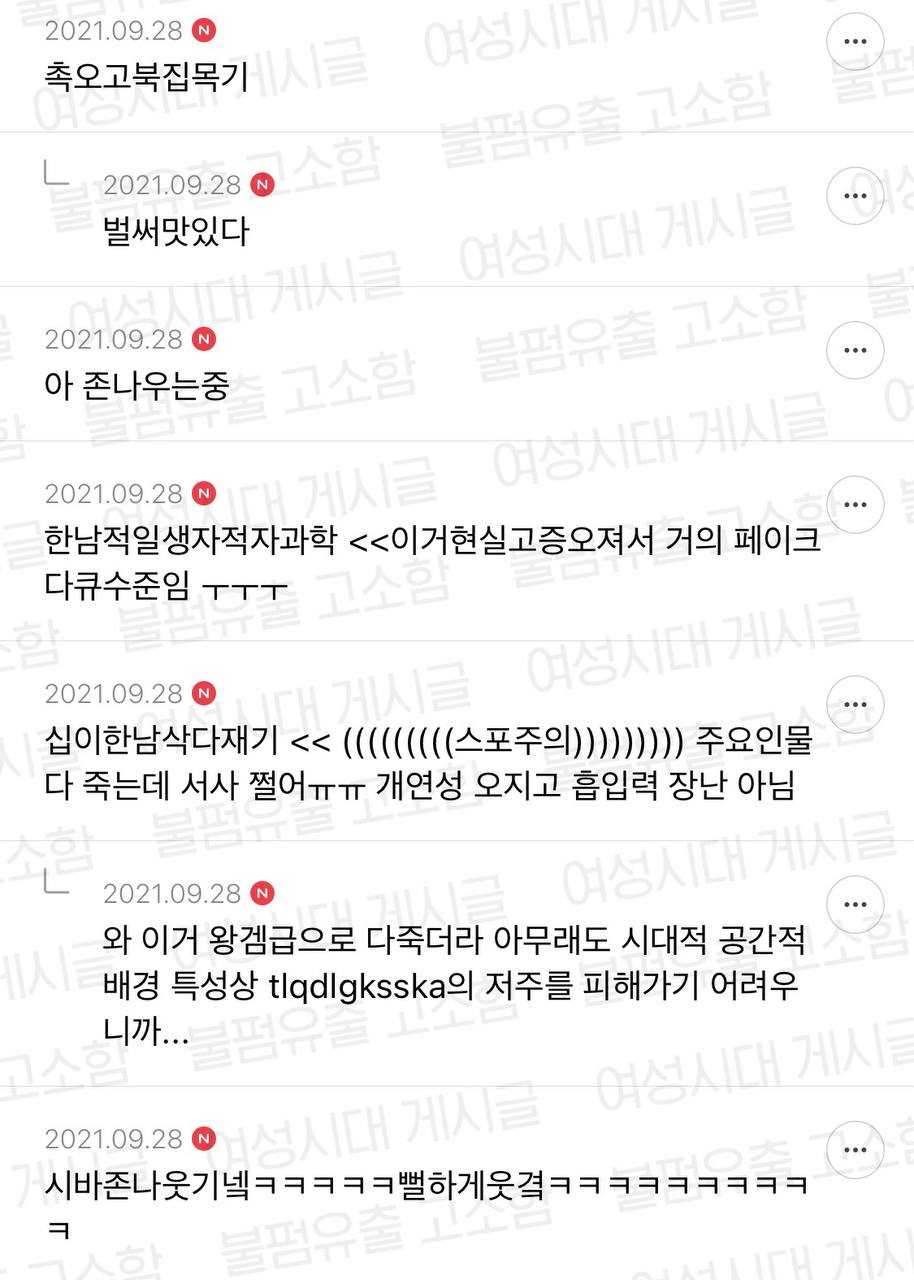Screen dimensions: 914x1280
Task: Tap the three-dot menu beside 아 존나우는중
Action: tap(855, 351)
